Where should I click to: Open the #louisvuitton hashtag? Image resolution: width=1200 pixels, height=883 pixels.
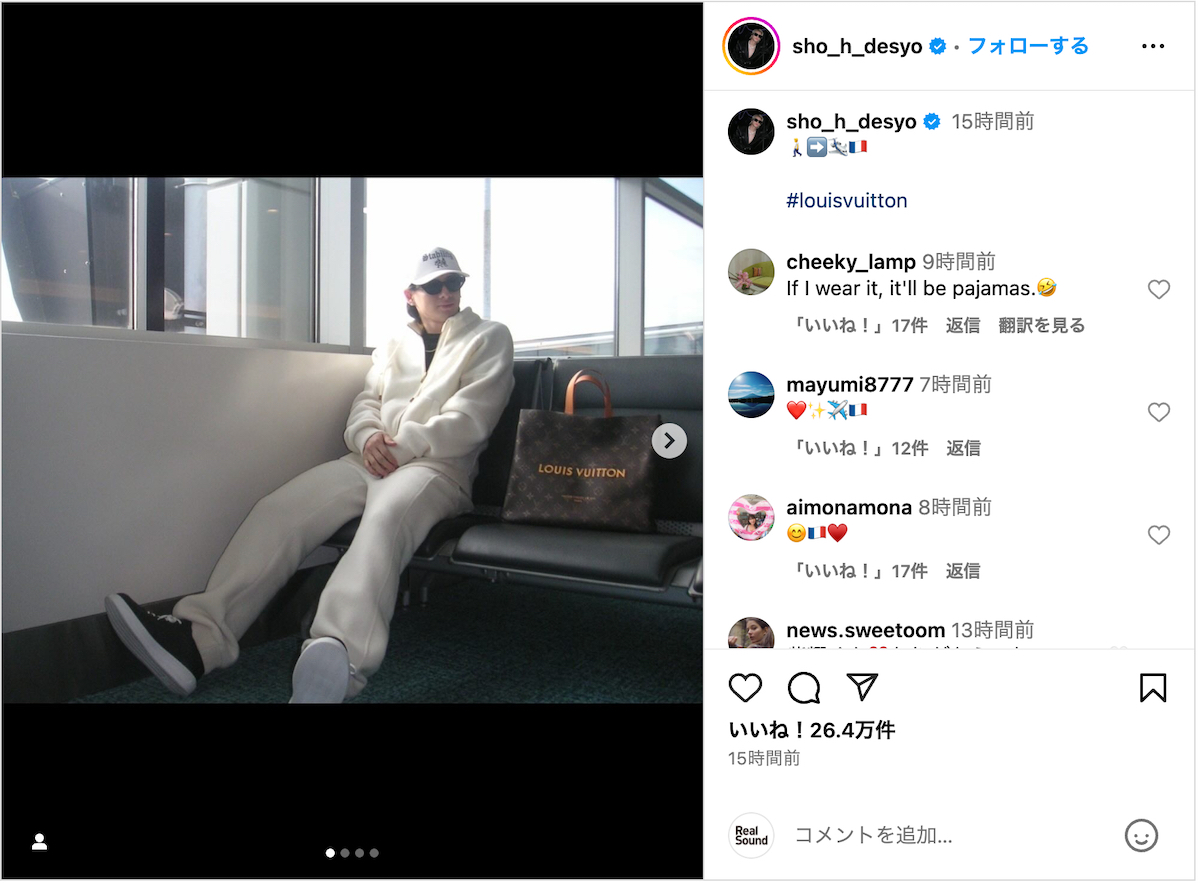(846, 200)
